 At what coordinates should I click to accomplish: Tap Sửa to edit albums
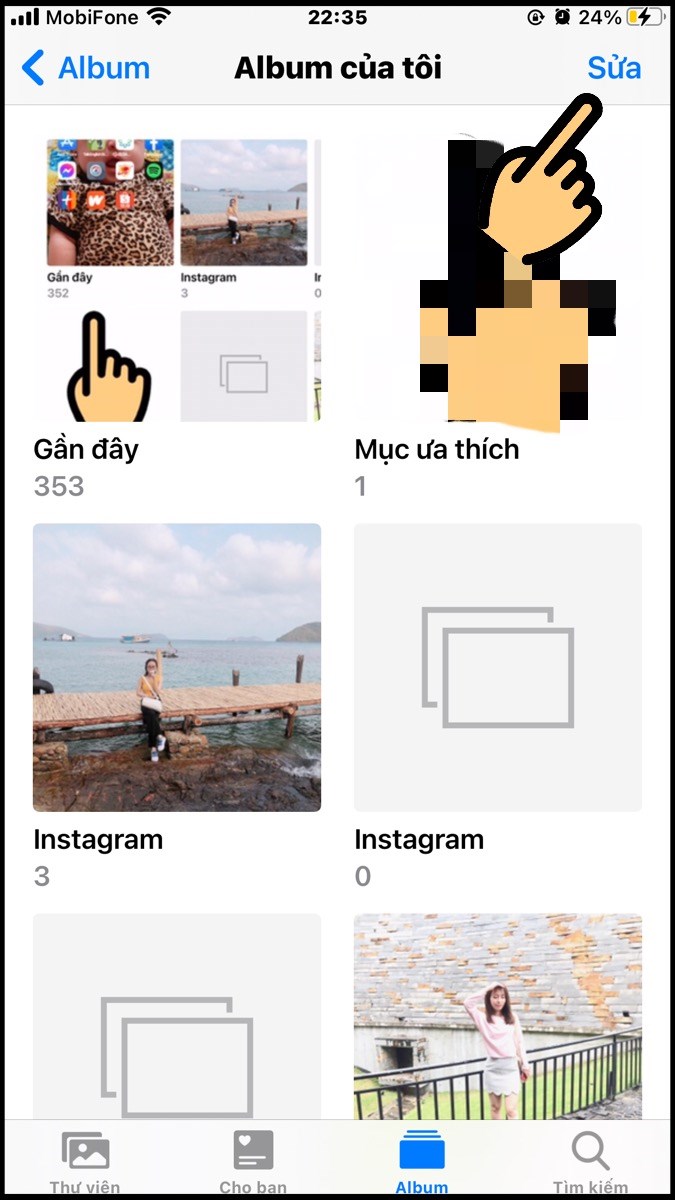coord(613,68)
